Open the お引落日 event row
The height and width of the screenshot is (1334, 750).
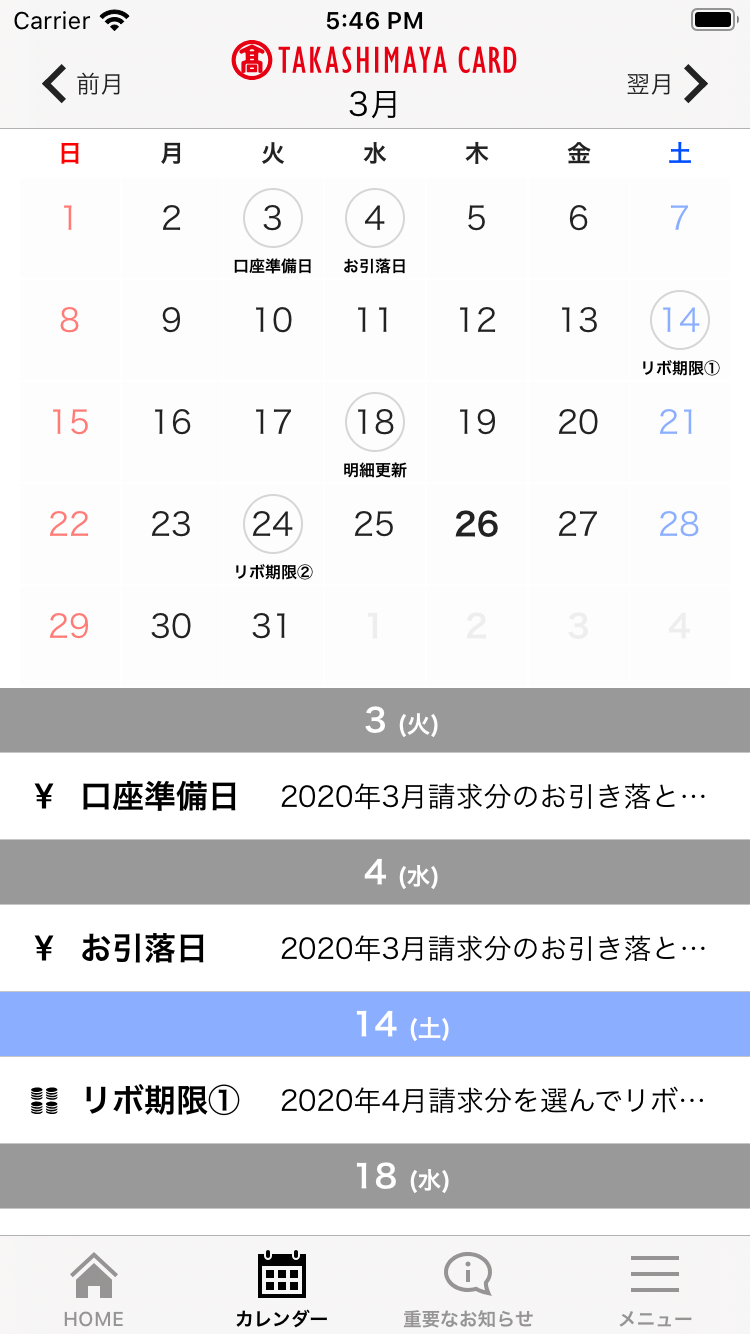[375, 948]
